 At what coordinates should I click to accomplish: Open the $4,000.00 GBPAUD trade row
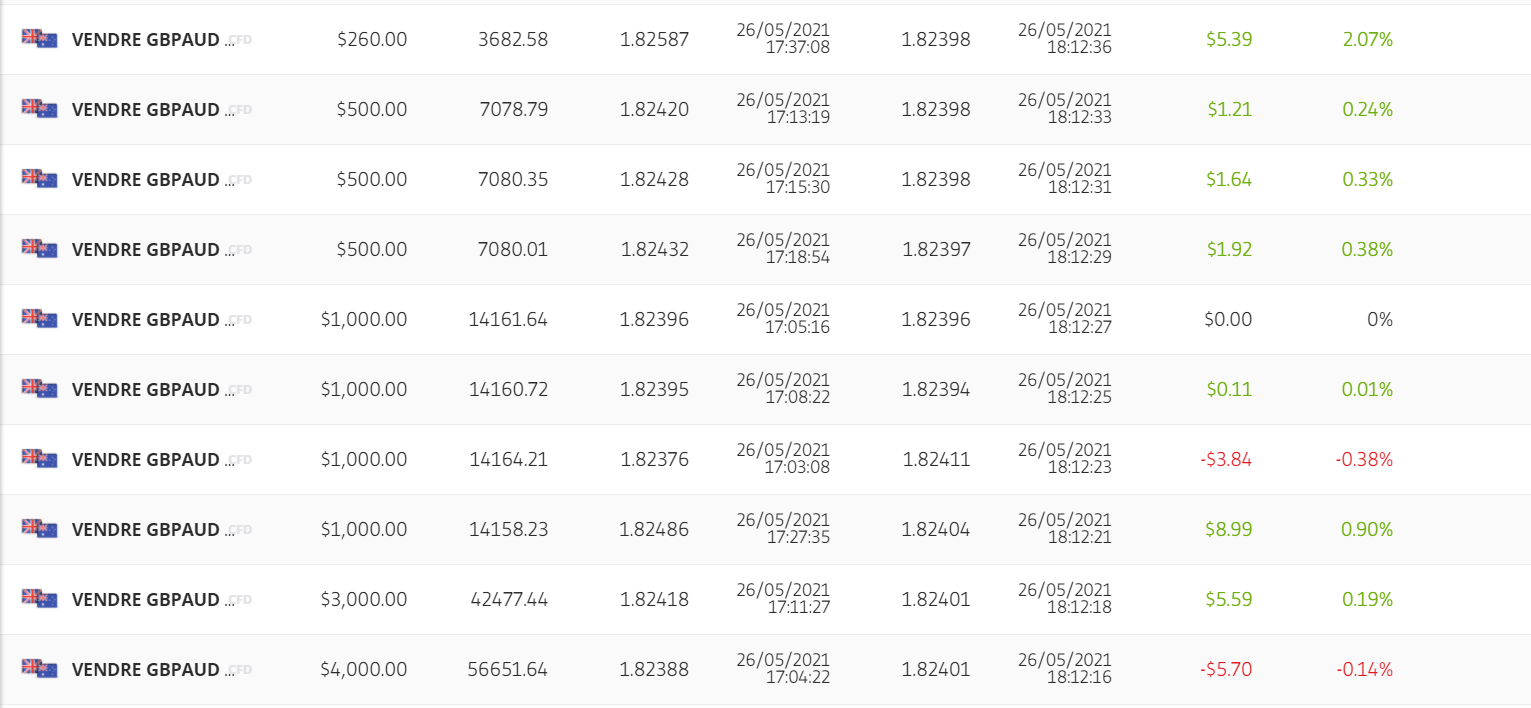click(x=145, y=670)
